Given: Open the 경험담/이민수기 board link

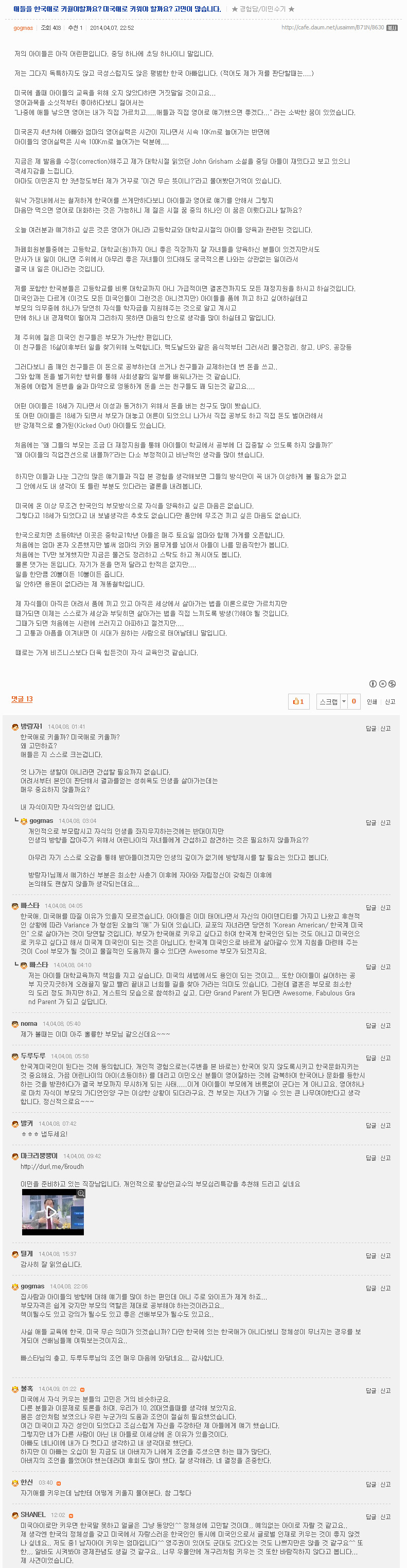Looking at the screenshot, I should 262,9.
